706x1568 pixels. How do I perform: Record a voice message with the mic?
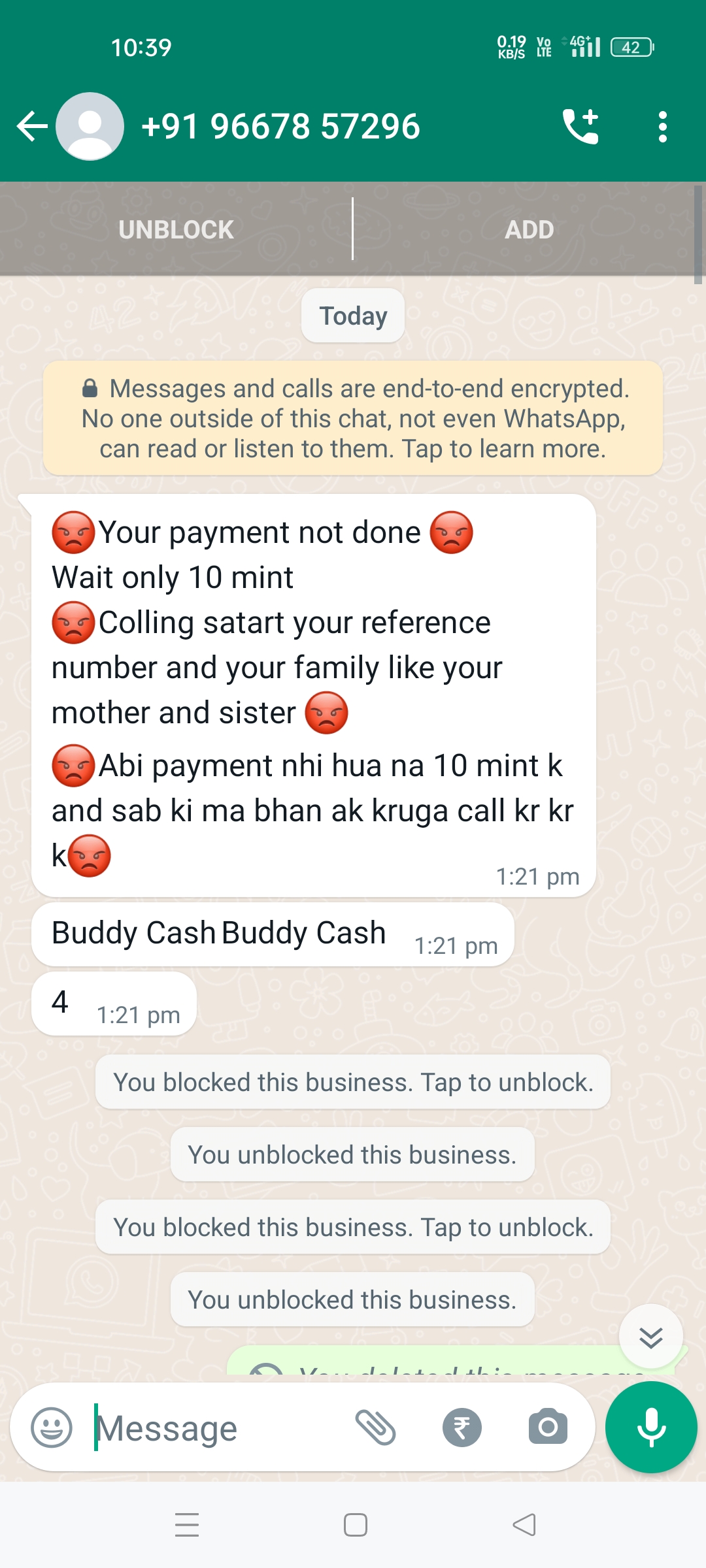tap(651, 1427)
